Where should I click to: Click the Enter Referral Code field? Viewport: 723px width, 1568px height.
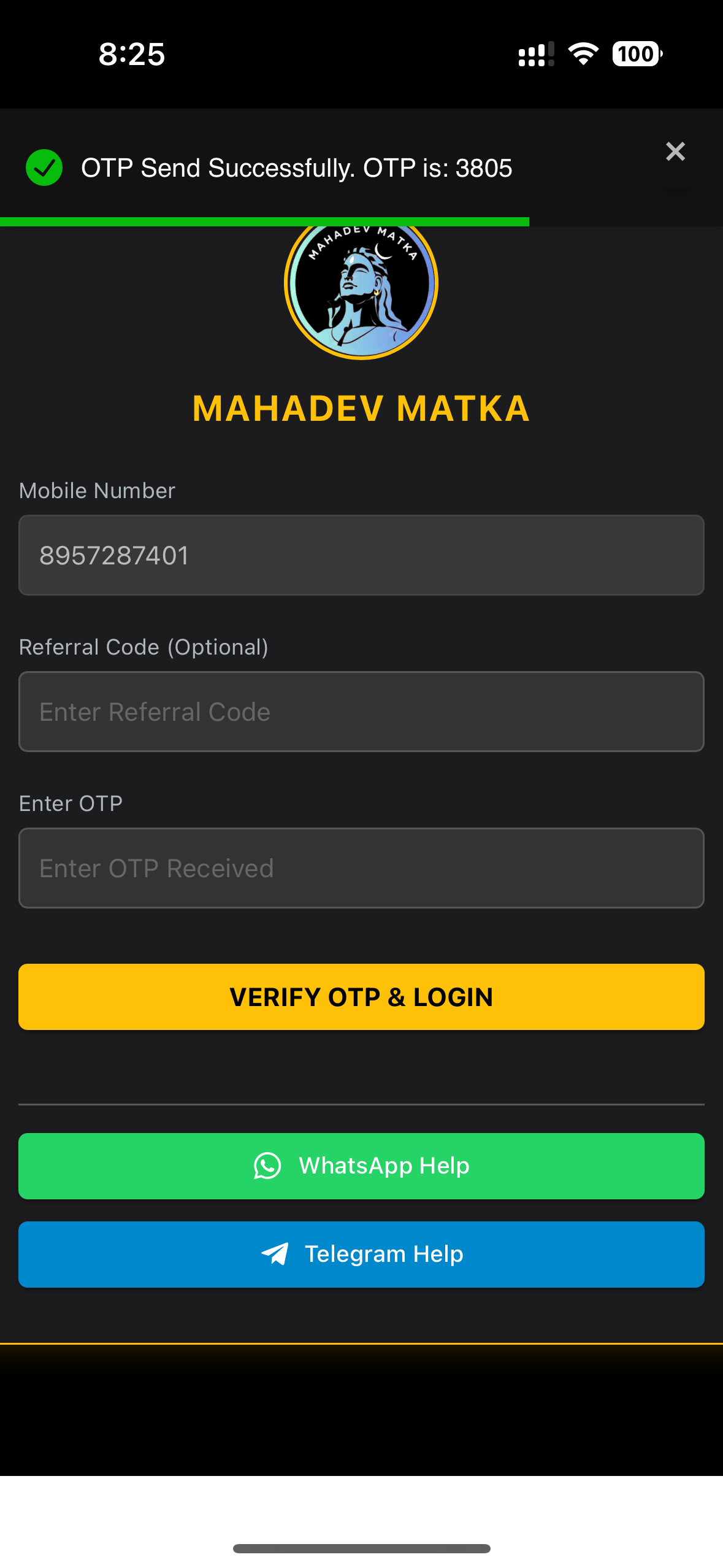tap(361, 712)
